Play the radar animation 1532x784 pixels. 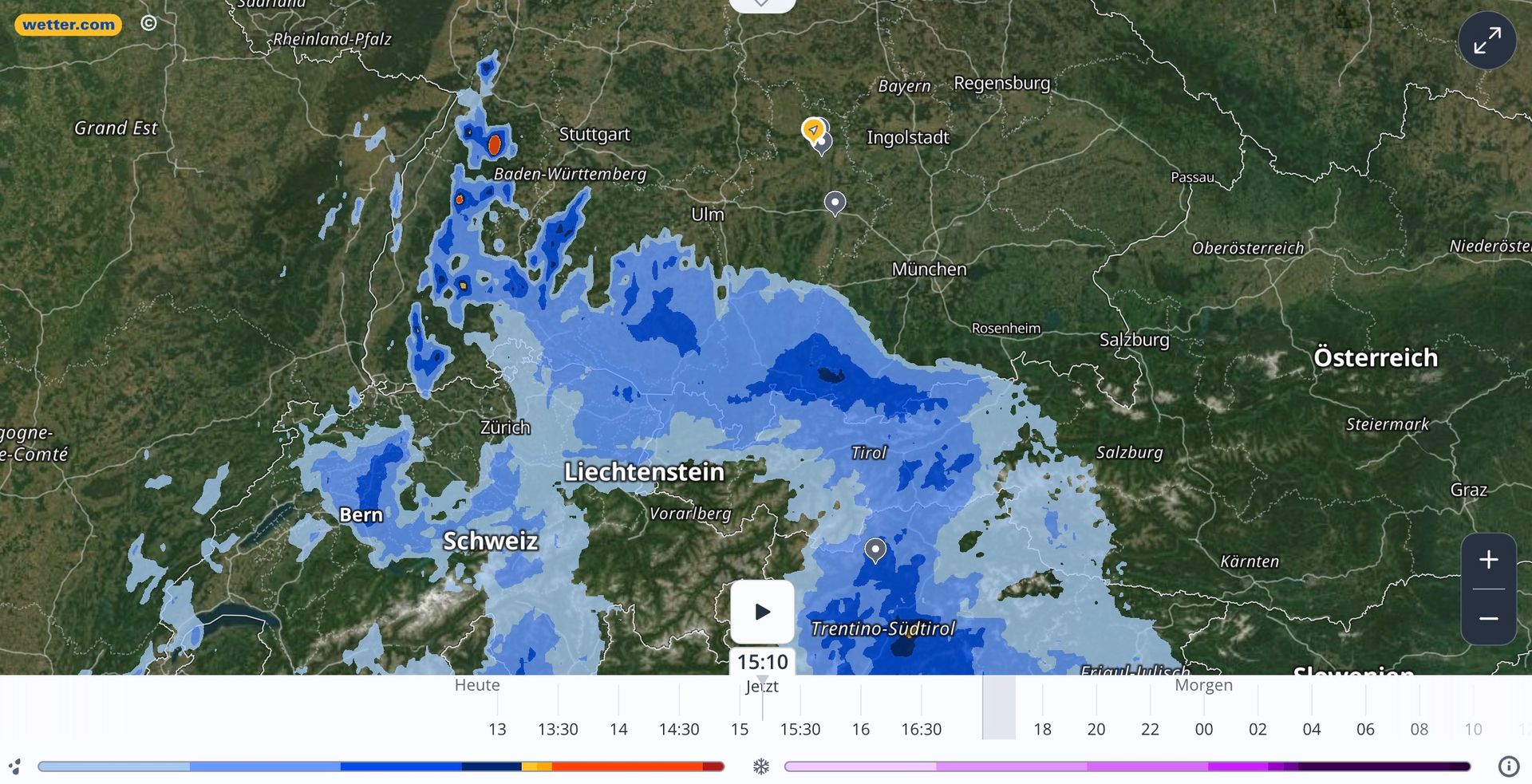762,612
